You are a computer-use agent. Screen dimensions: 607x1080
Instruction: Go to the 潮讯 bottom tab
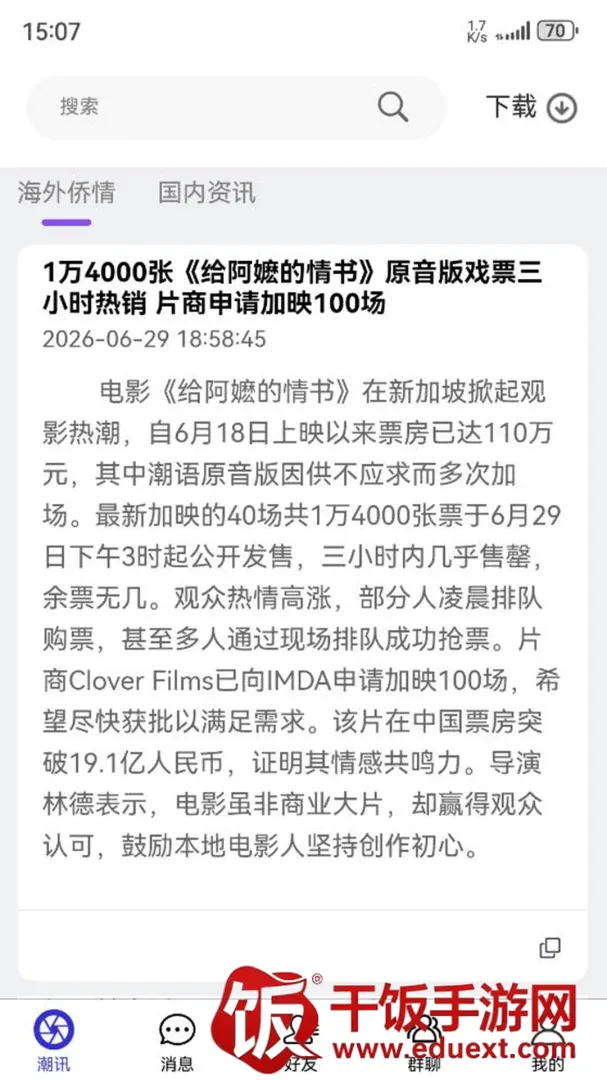[x=54, y=1039]
